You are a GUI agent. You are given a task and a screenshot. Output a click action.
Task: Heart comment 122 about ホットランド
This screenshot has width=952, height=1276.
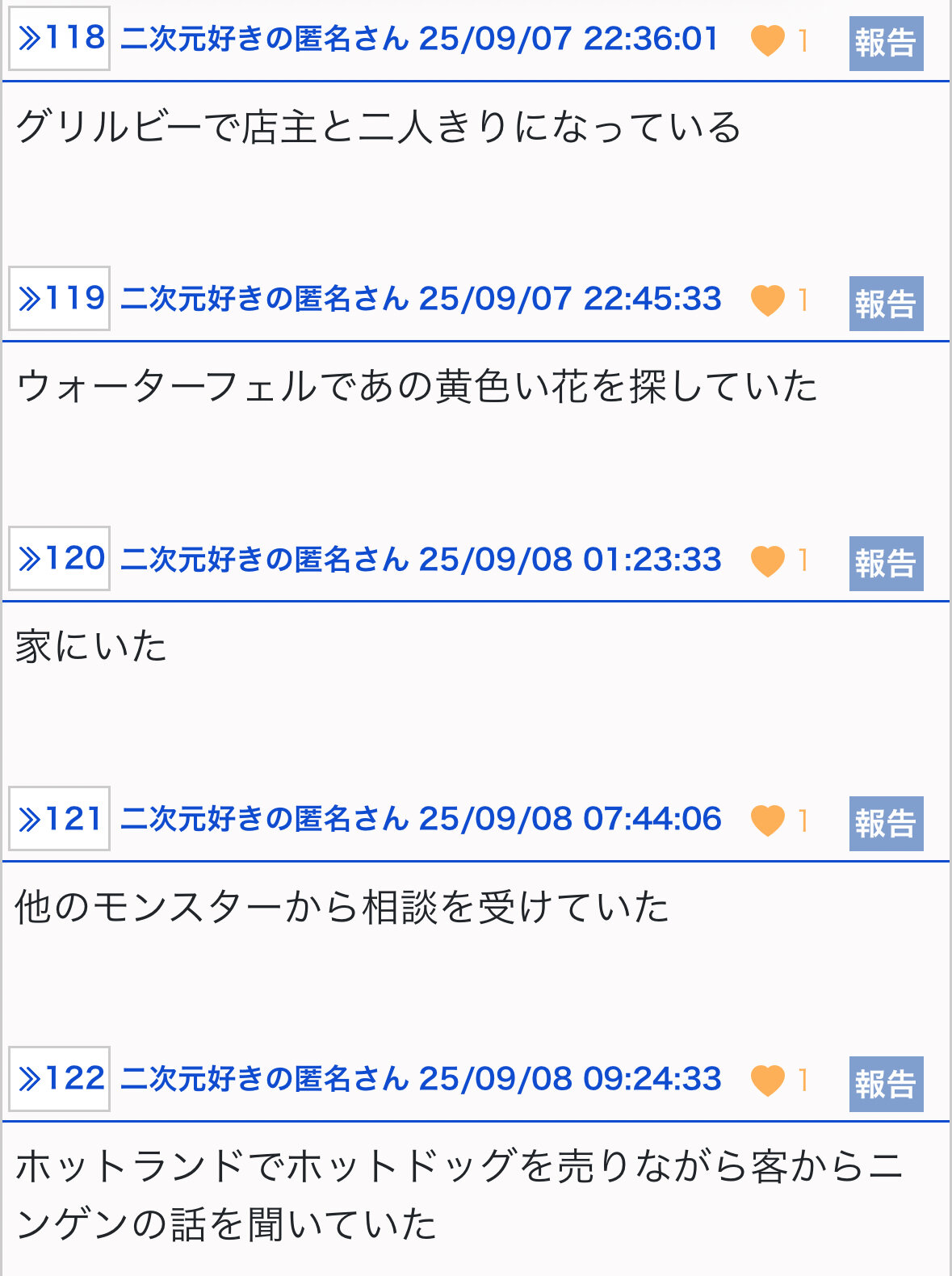click(767, 1081)
